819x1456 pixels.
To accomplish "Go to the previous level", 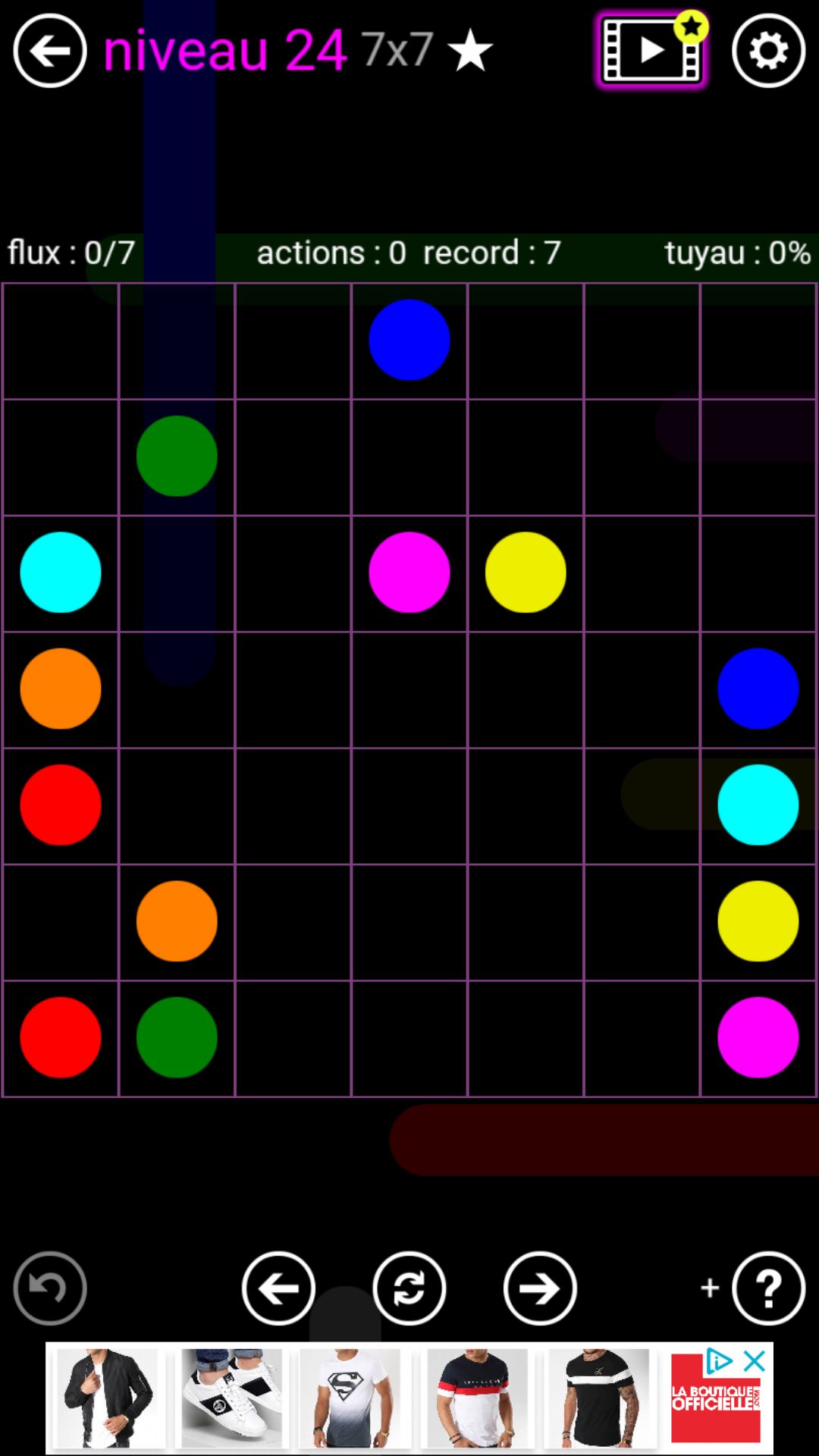I will tap(278, 1288).
